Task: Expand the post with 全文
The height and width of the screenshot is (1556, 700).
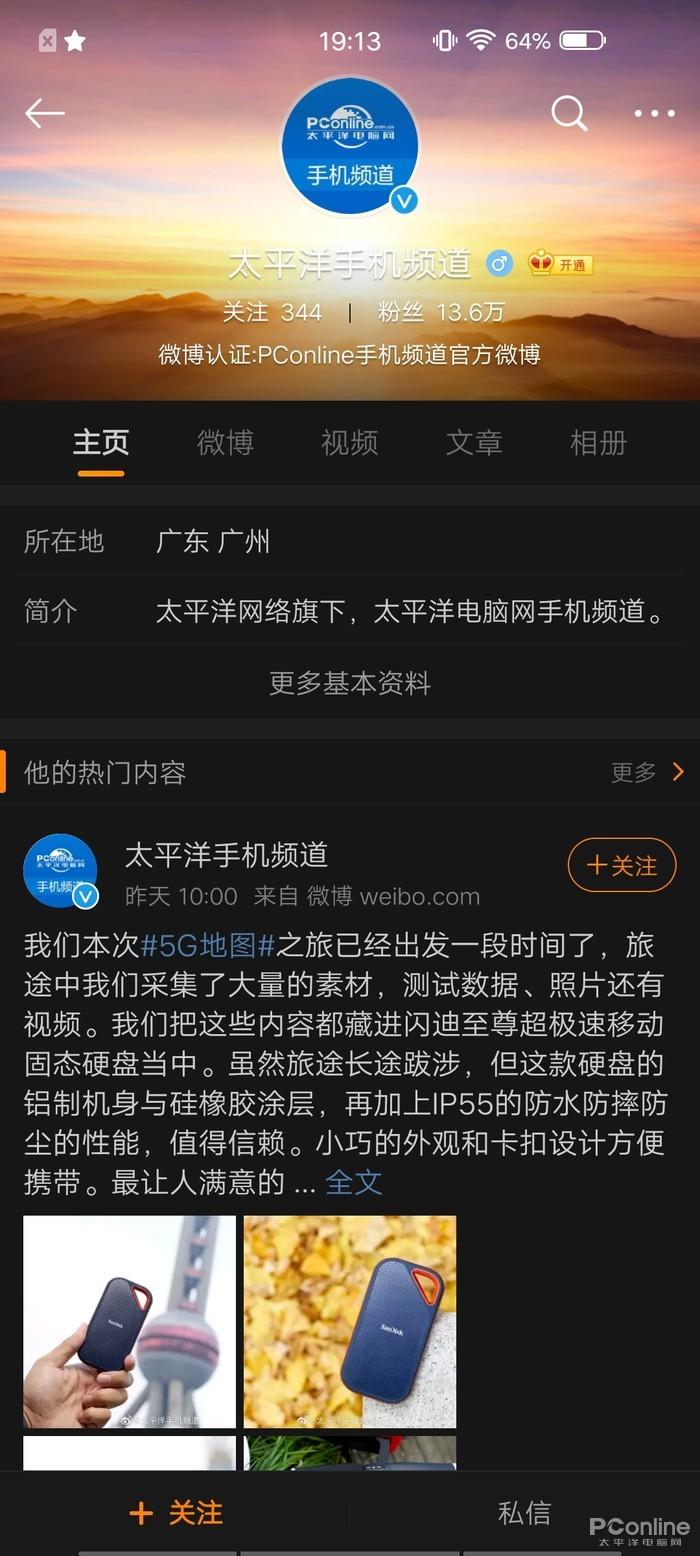Action: [354, 1182]
